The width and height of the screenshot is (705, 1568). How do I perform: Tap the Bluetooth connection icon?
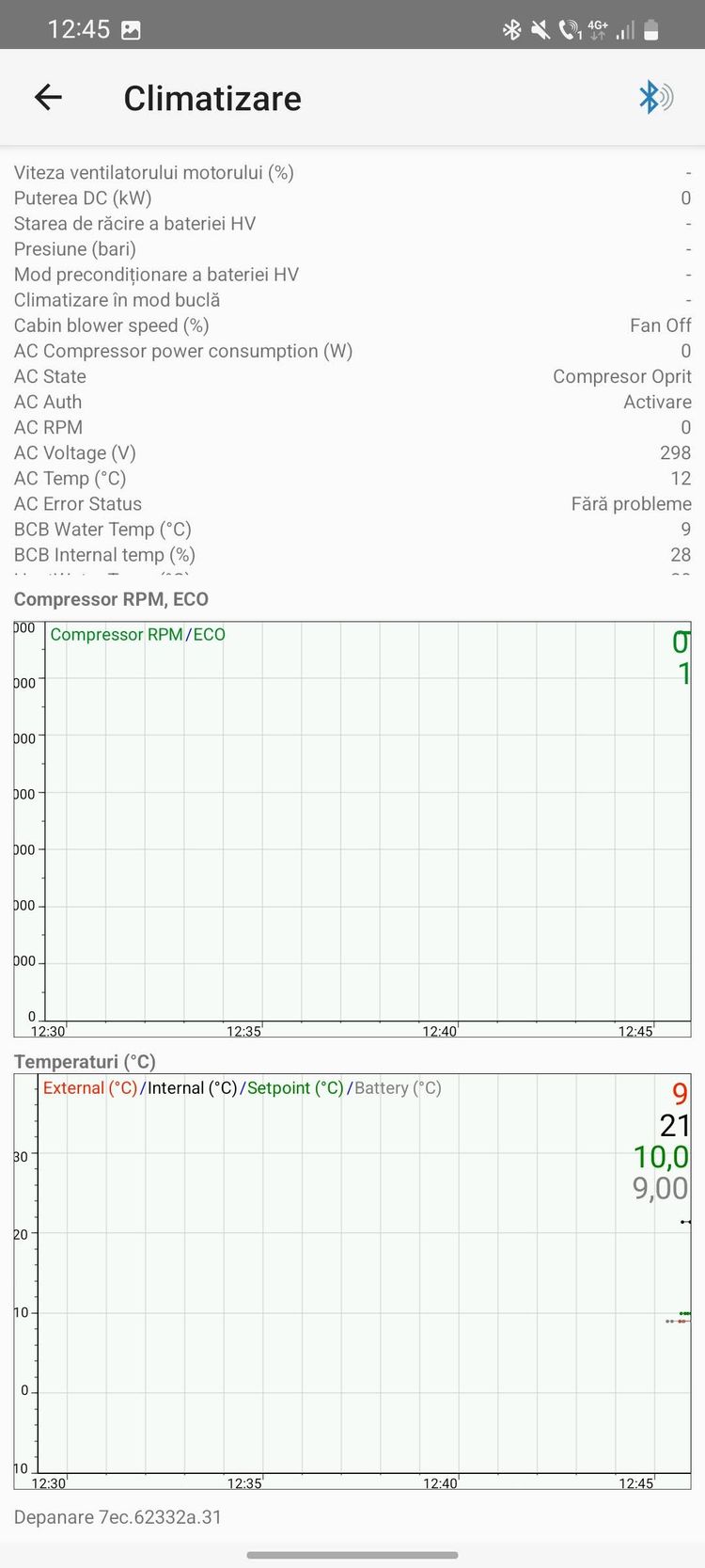[x=655, y=97]
